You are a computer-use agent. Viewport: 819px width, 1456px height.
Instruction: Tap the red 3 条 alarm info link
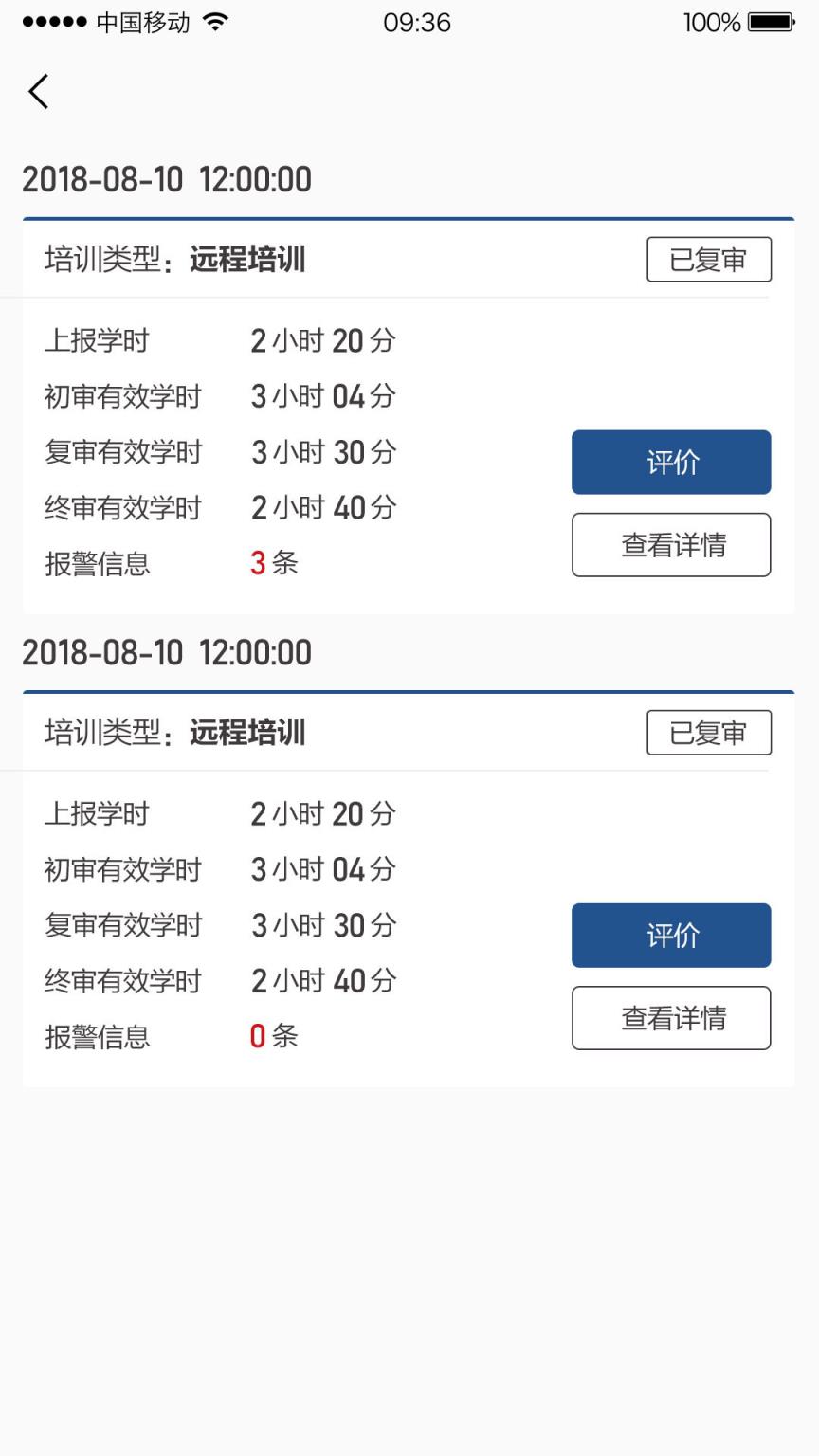(x=273, y=563)
